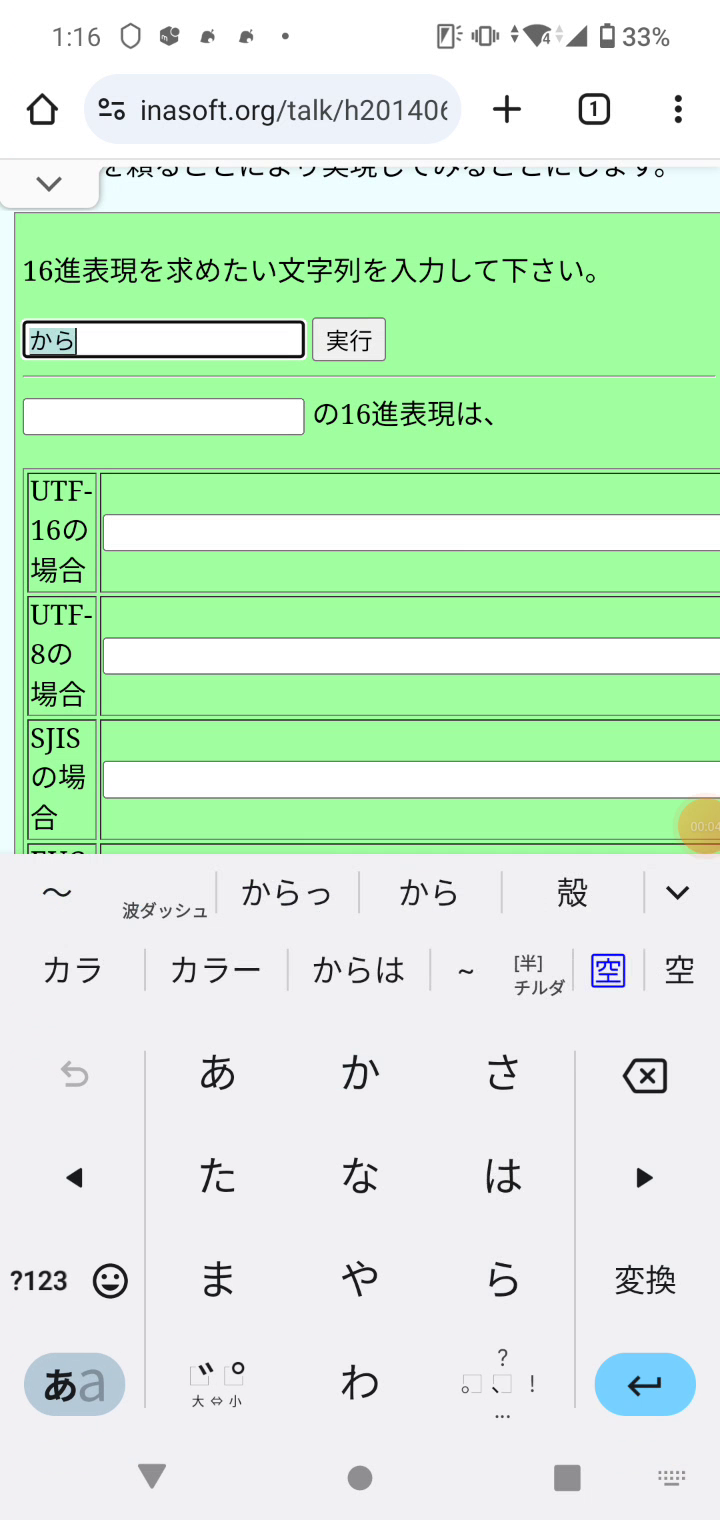Collapse the page header with the chevron button
The width and height of the screenshot is (720, 1520).
coord(49,183)
